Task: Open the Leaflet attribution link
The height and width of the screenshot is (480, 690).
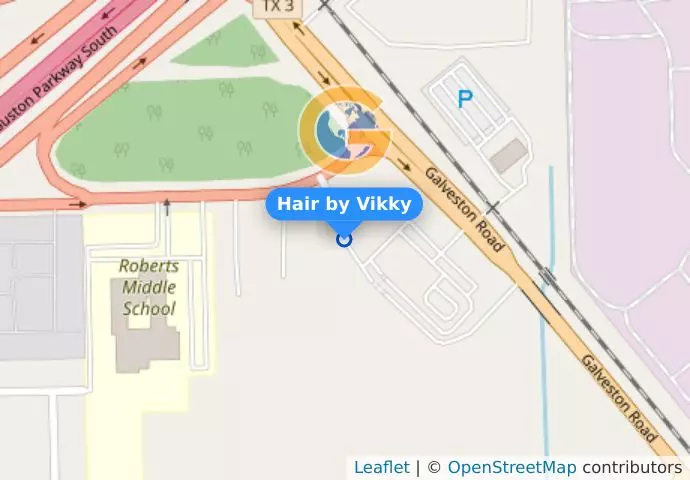Action: pyautogui.click(x=381, y=467)
